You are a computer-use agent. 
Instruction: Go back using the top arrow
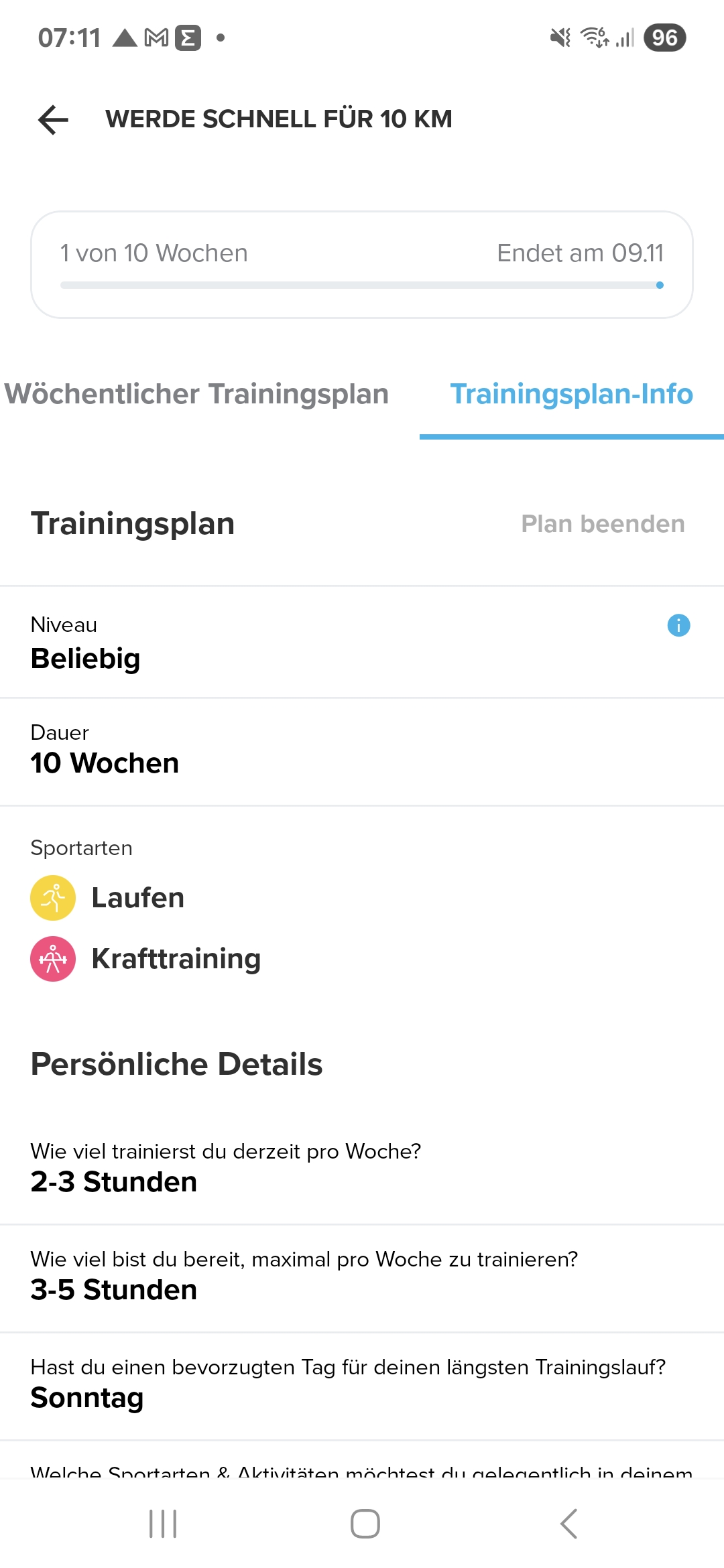[x=54, y=120]
